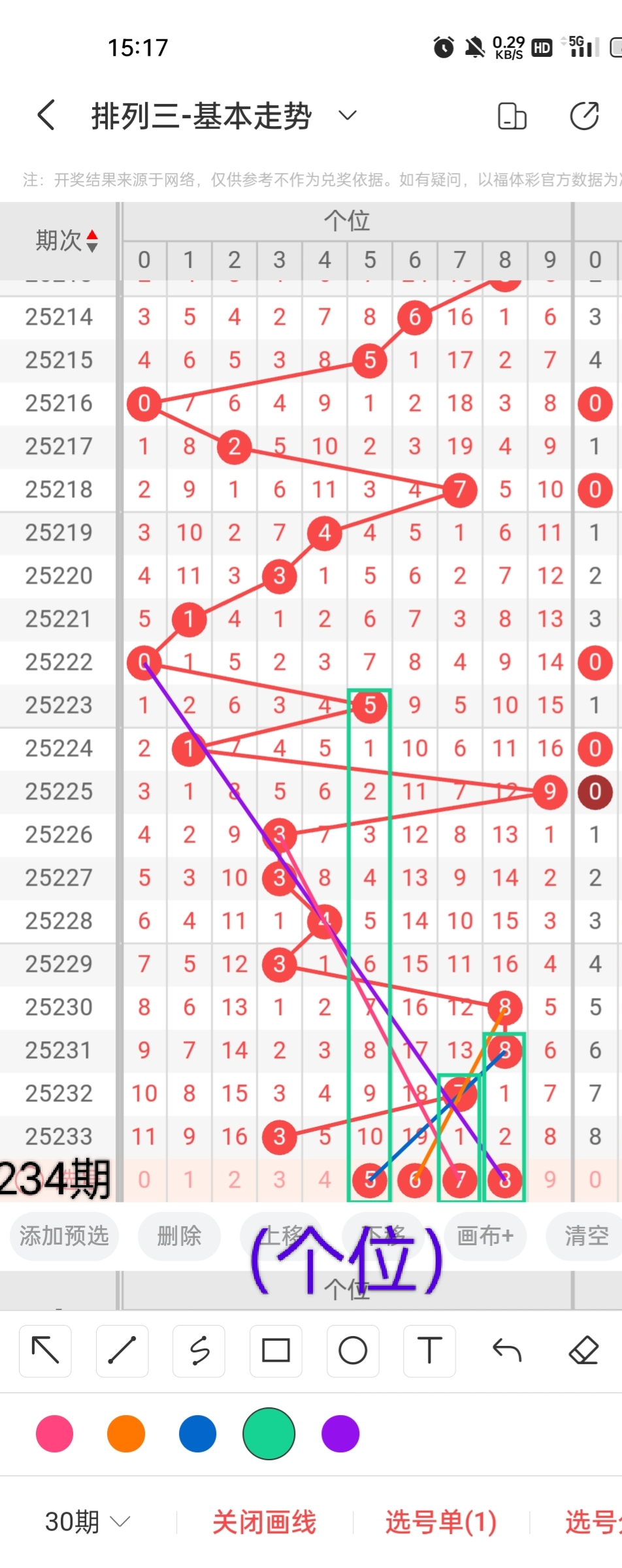Undo the last drawing stroke

[x=506, y=1350]
